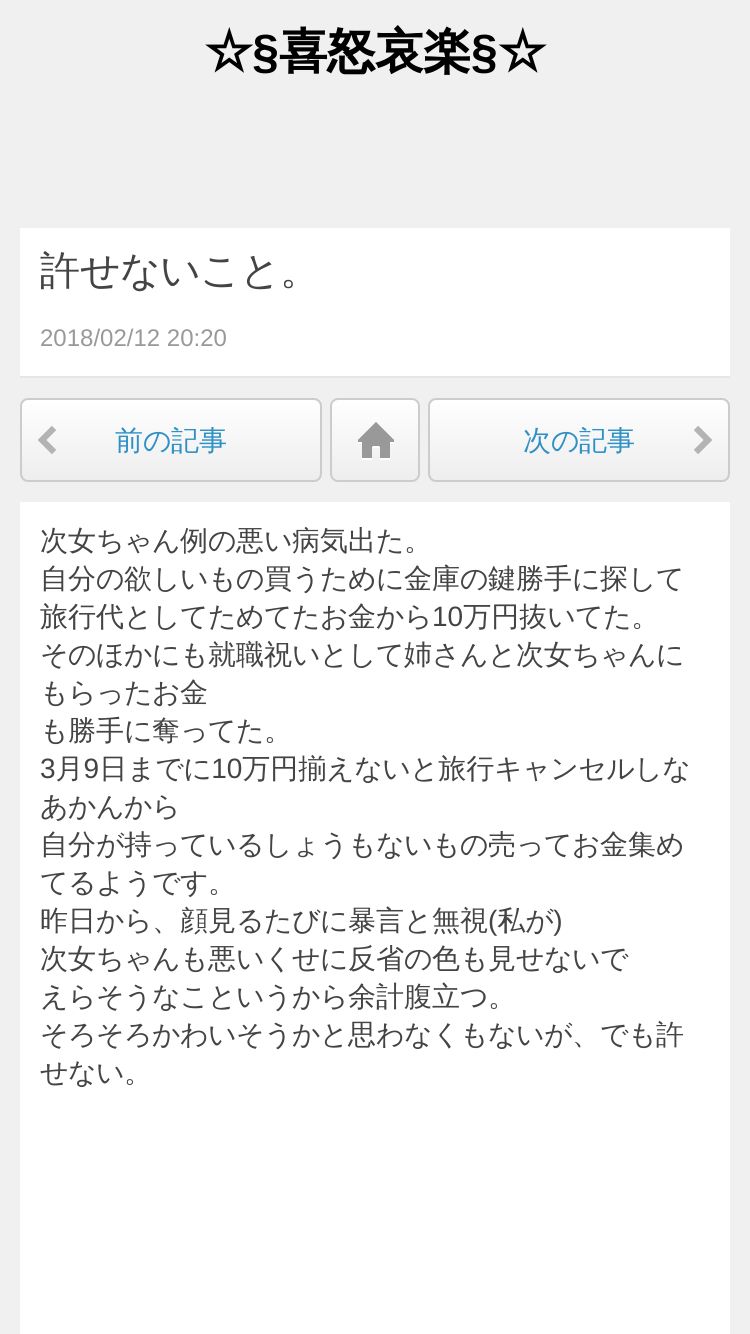
Task: Go to the next article (次の記事)
Action: 578,440
